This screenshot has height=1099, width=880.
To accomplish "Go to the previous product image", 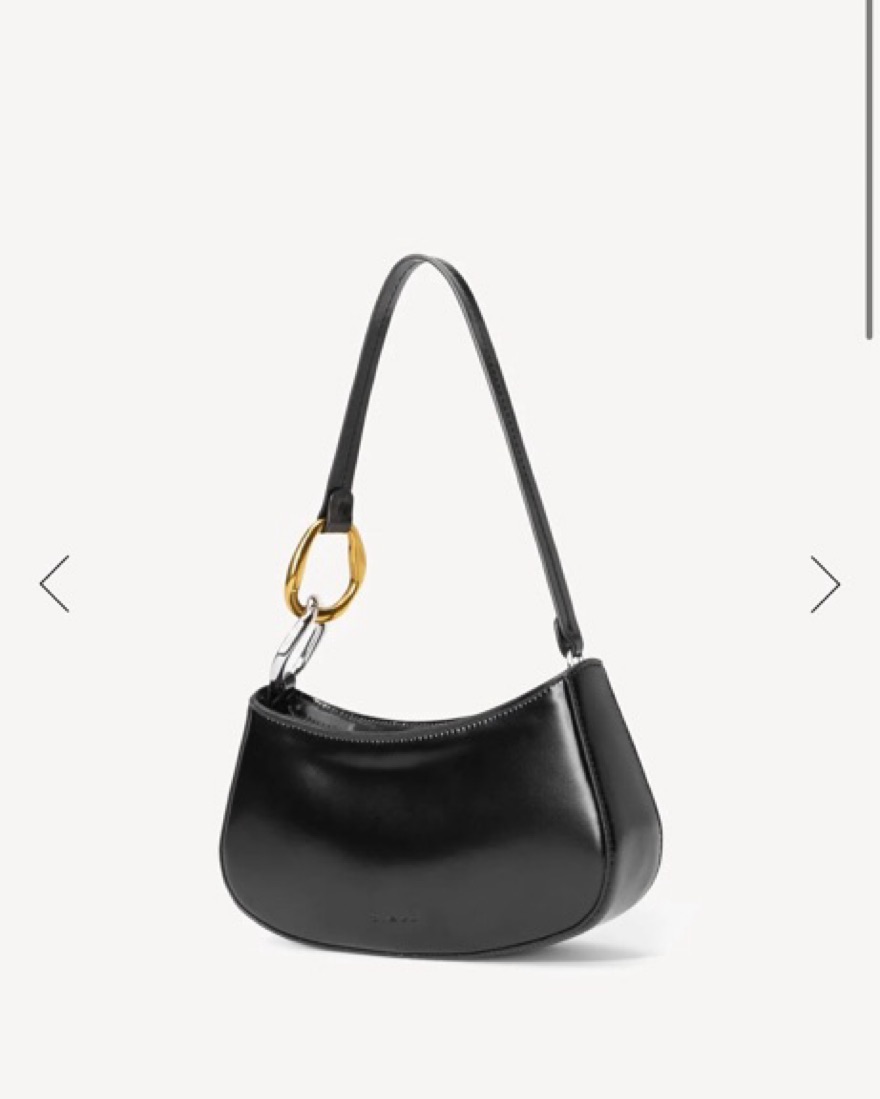I will pyautogui.click(x=54, y=584).
